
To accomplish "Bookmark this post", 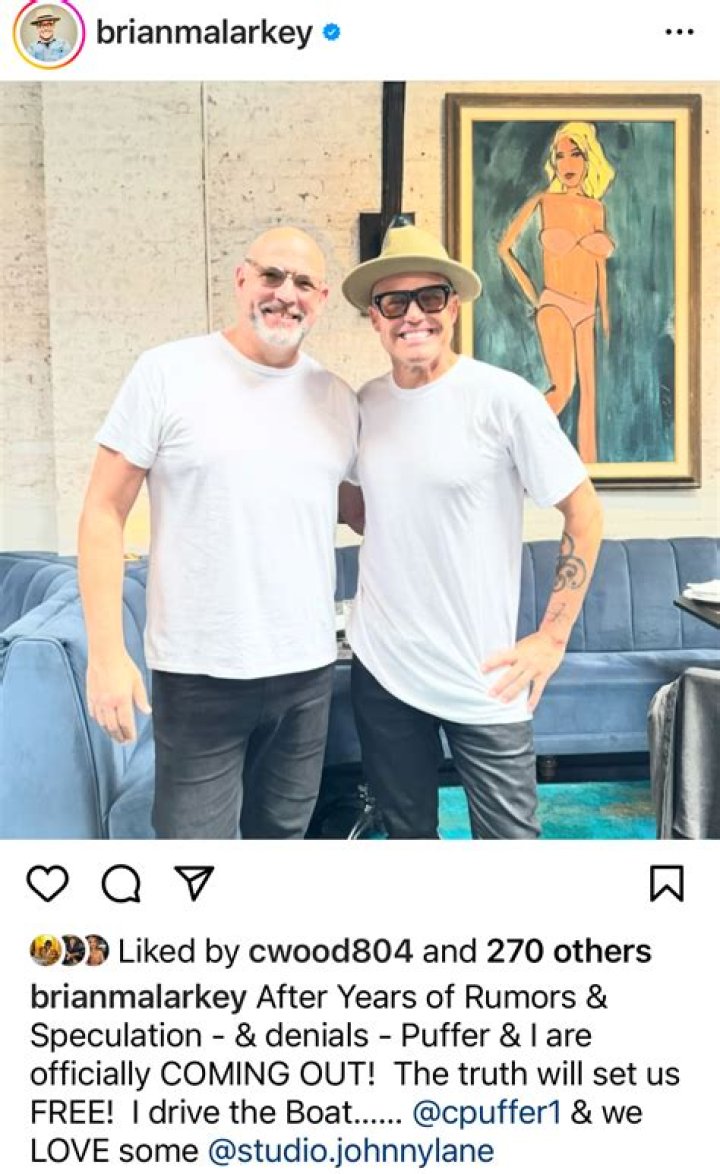I will [x=667, y=884].
